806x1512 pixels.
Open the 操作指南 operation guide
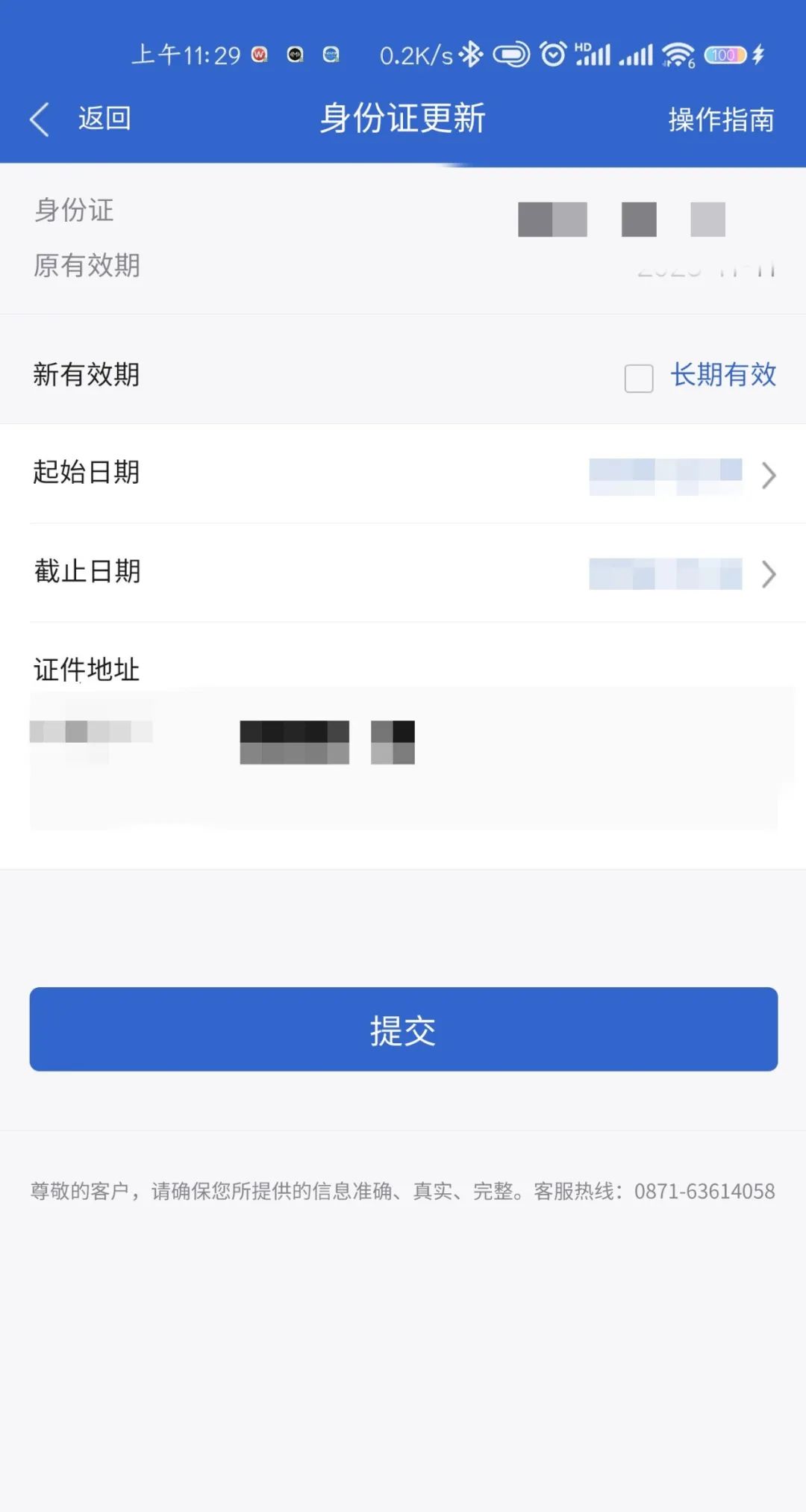(x=720, y=119)
